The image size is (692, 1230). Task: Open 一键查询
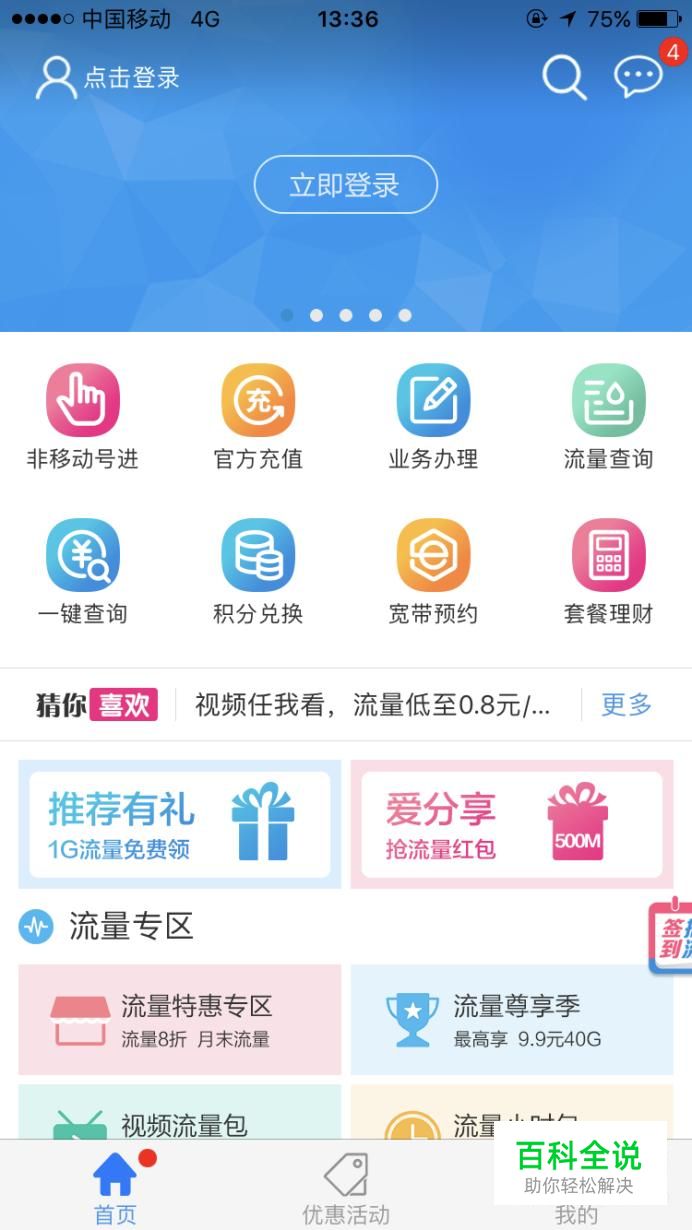83,572
